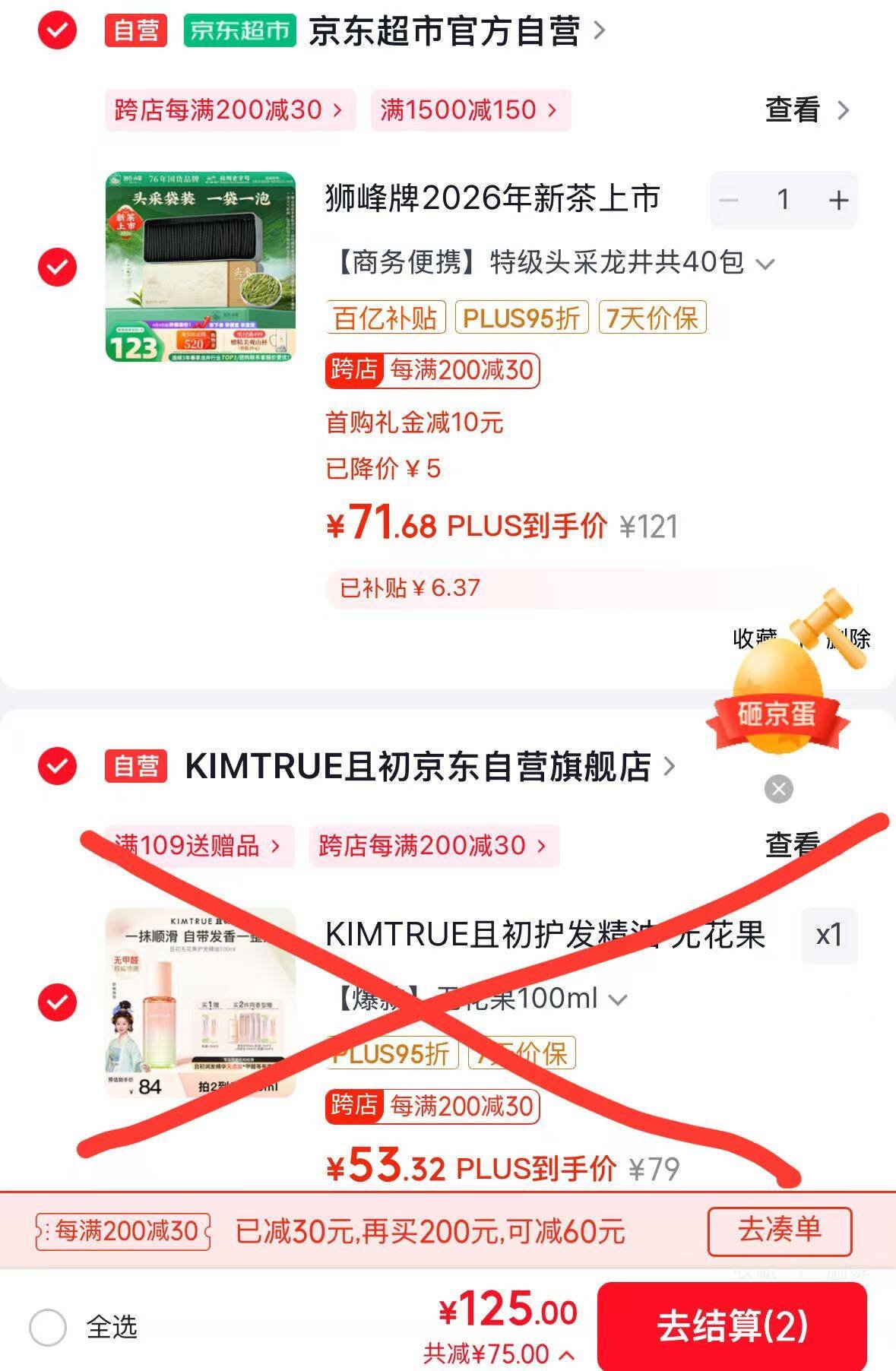Expand the 特级头采龙井共40包 spec selector
This screenshot has height=1371, width=896.
[553, 262]
